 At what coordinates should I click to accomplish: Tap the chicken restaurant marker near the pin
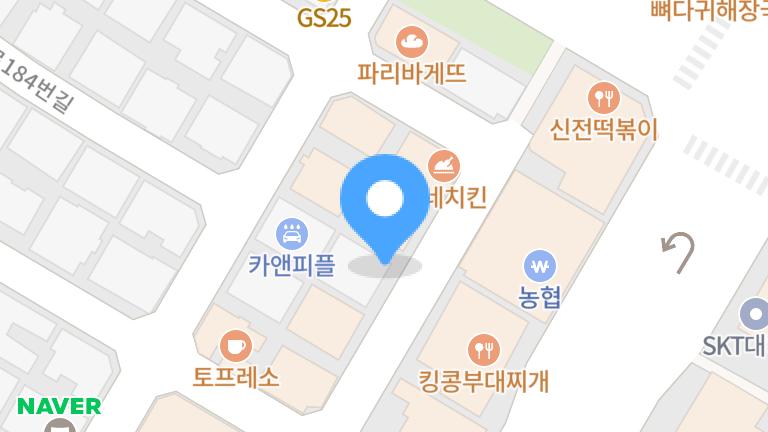(x=444, y=165)
